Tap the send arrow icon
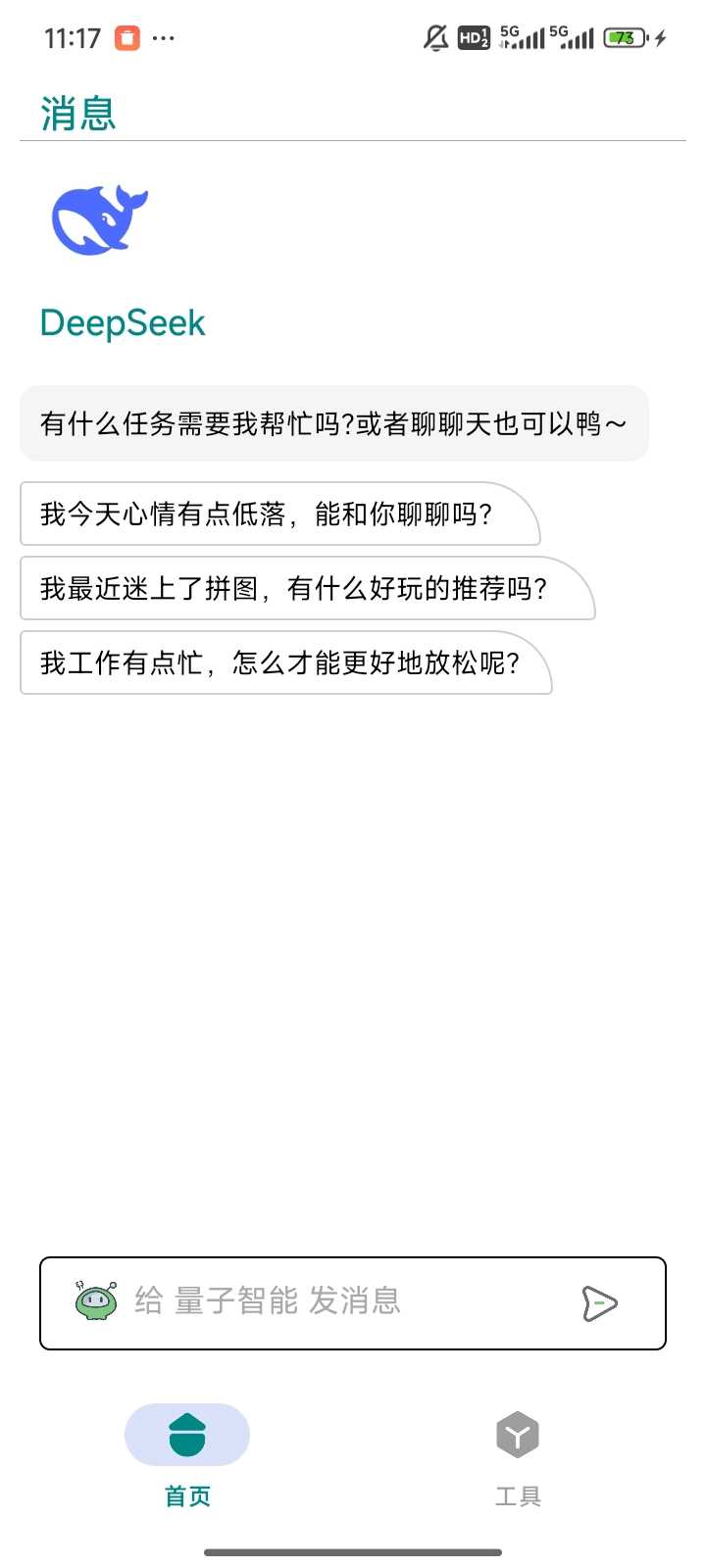Screen dimensions: 706x1568 [x=599, y=1302]
